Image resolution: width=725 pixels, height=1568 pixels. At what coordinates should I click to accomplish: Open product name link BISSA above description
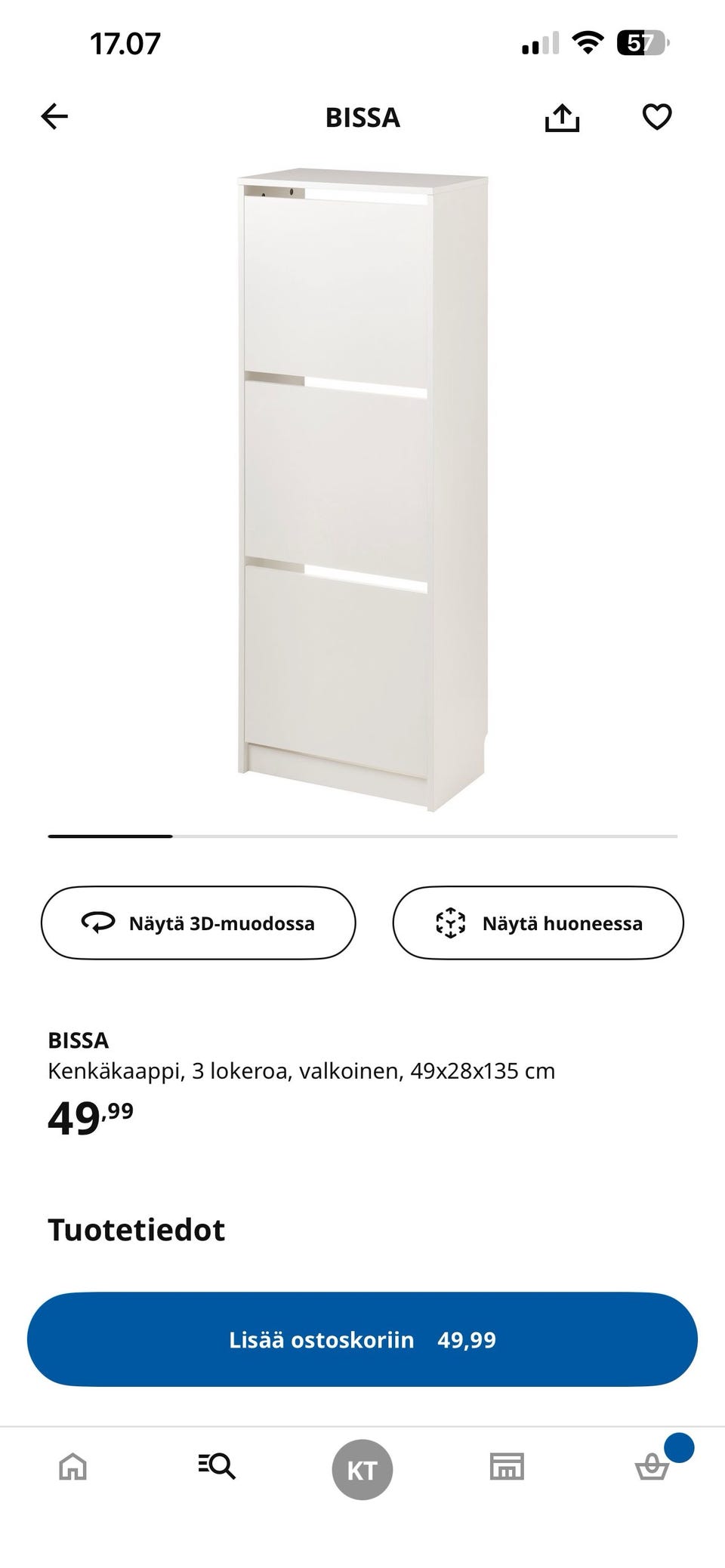78,1040
